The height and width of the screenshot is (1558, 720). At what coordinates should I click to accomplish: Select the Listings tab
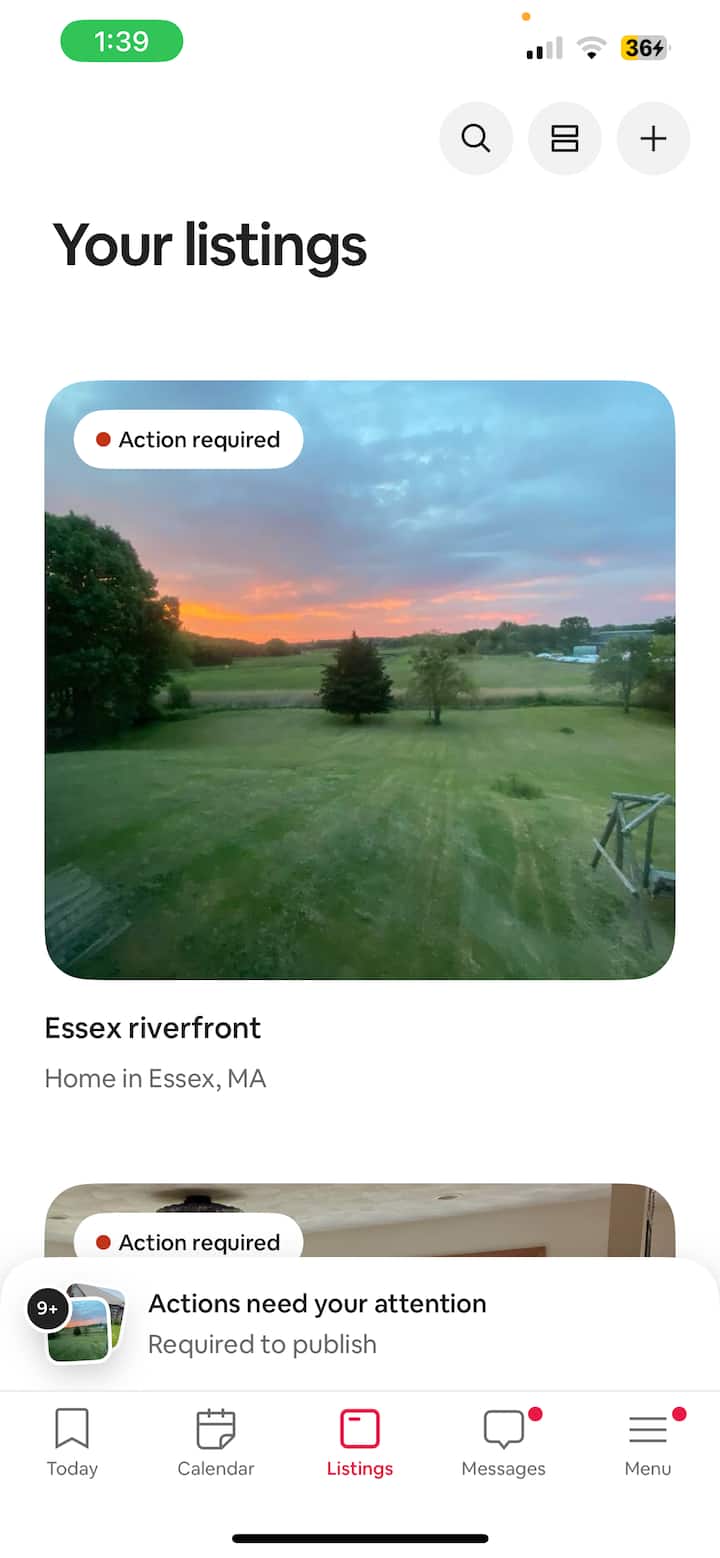point(360,1442)
